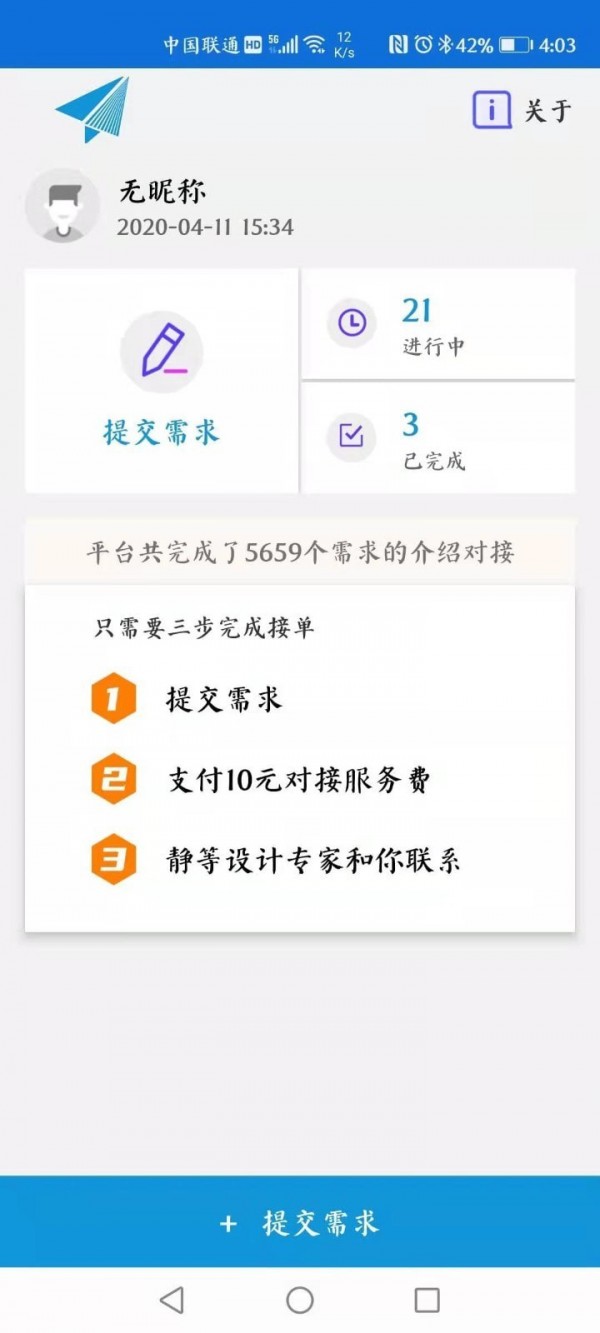Open the 提交需求 card with pencil icon

[x=161, y=381]
